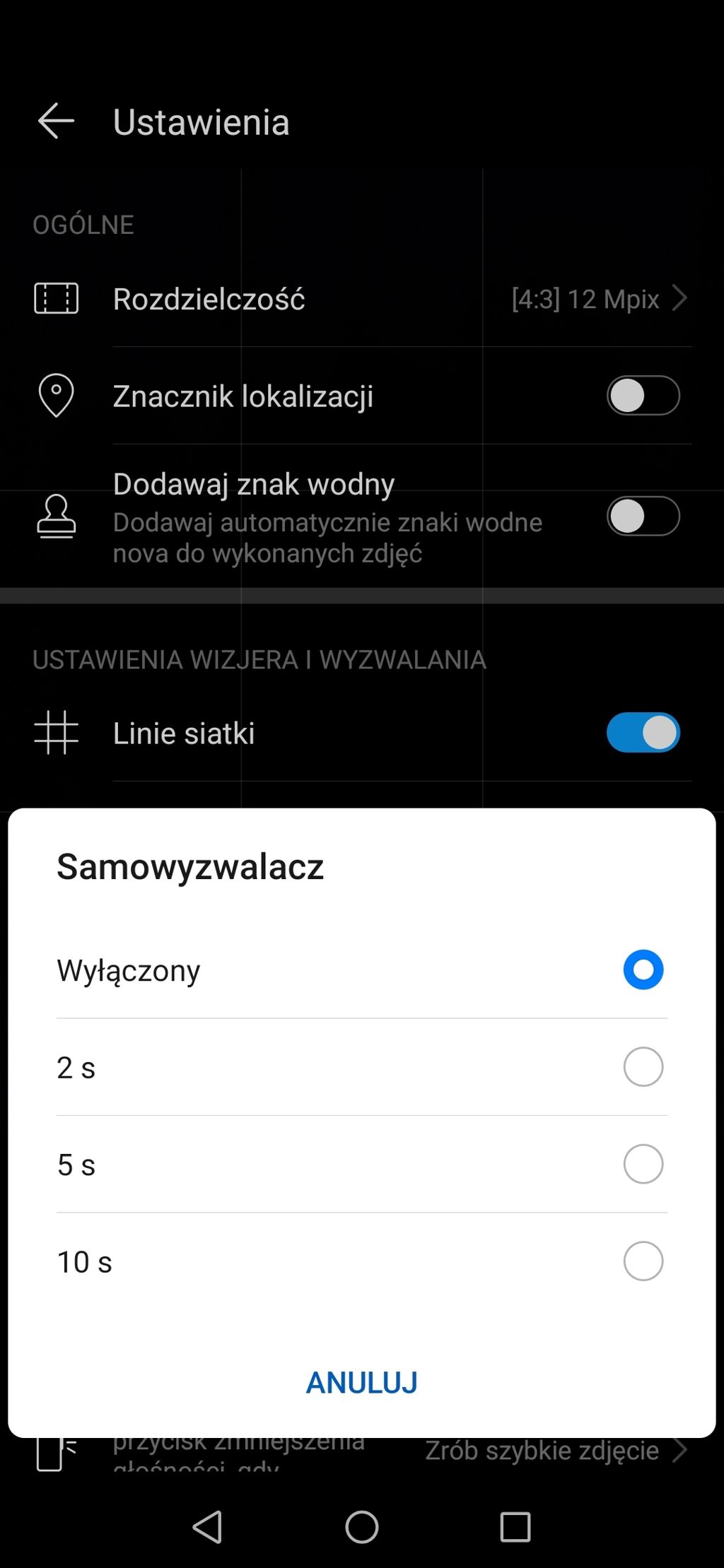
Task: Choose the 2 s self-timer
Action: pos(361,1067)
